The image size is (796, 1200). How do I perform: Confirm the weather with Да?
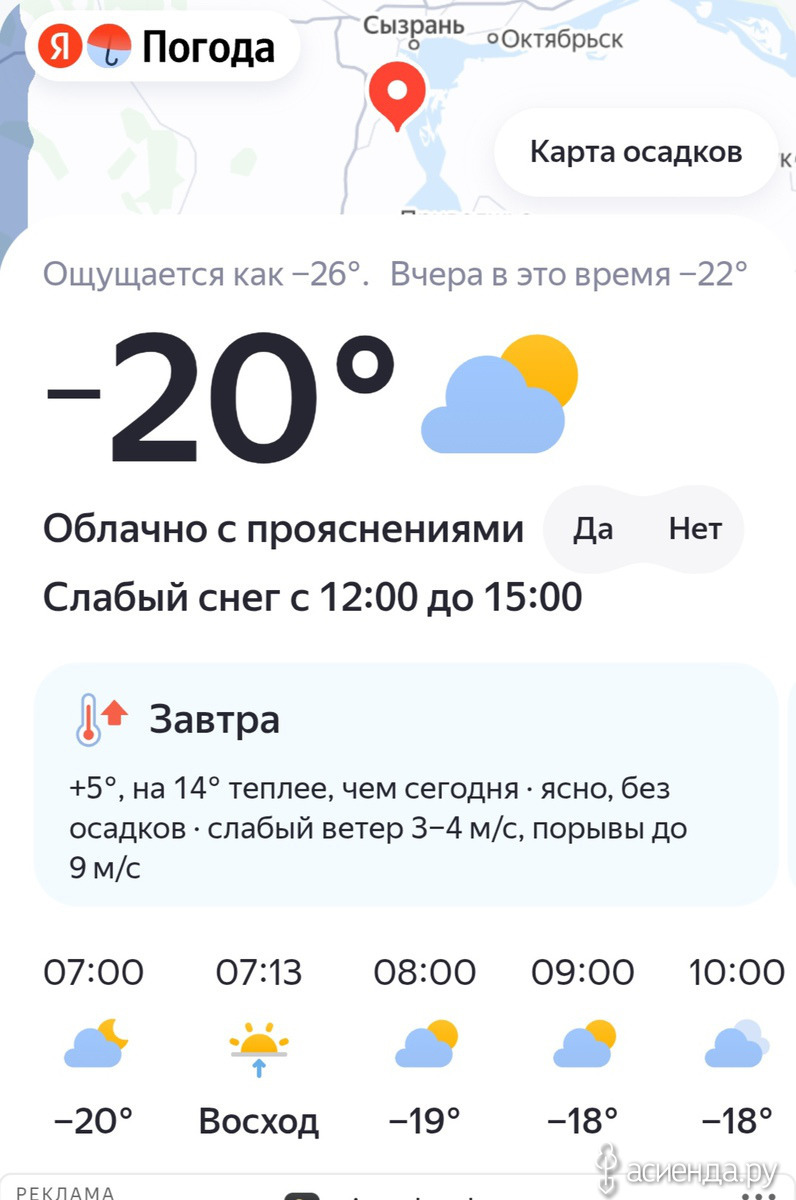click(593, 529)
